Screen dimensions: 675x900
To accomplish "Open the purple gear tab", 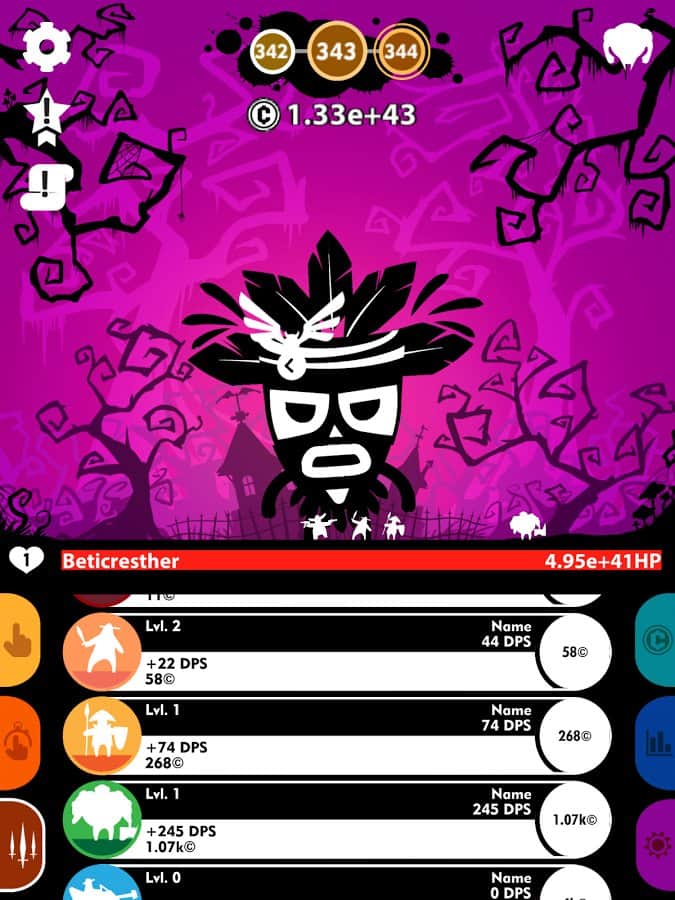I will pyautogui.click(x=657, y=846).
